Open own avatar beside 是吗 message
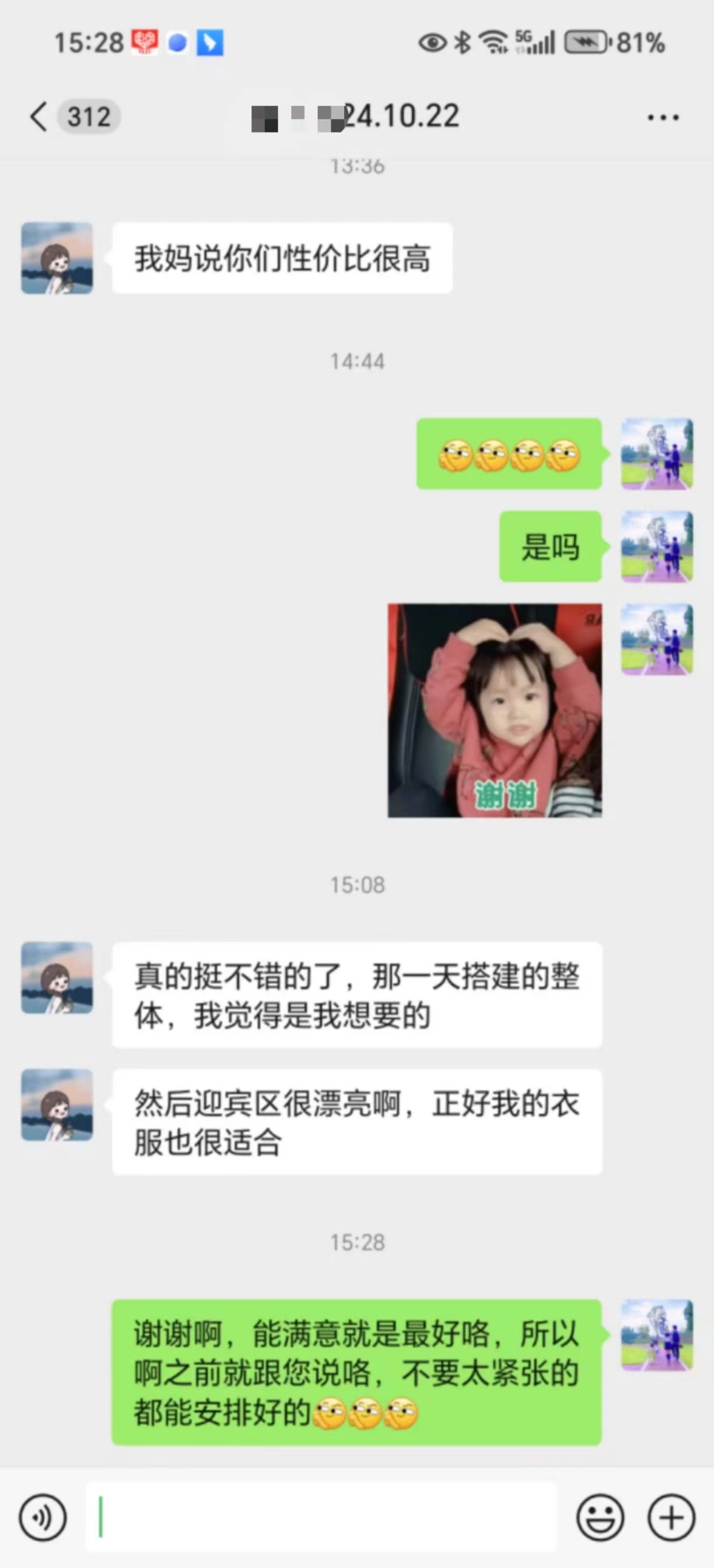This screenshot has width=714, height=1568. [x=657, y=546]
